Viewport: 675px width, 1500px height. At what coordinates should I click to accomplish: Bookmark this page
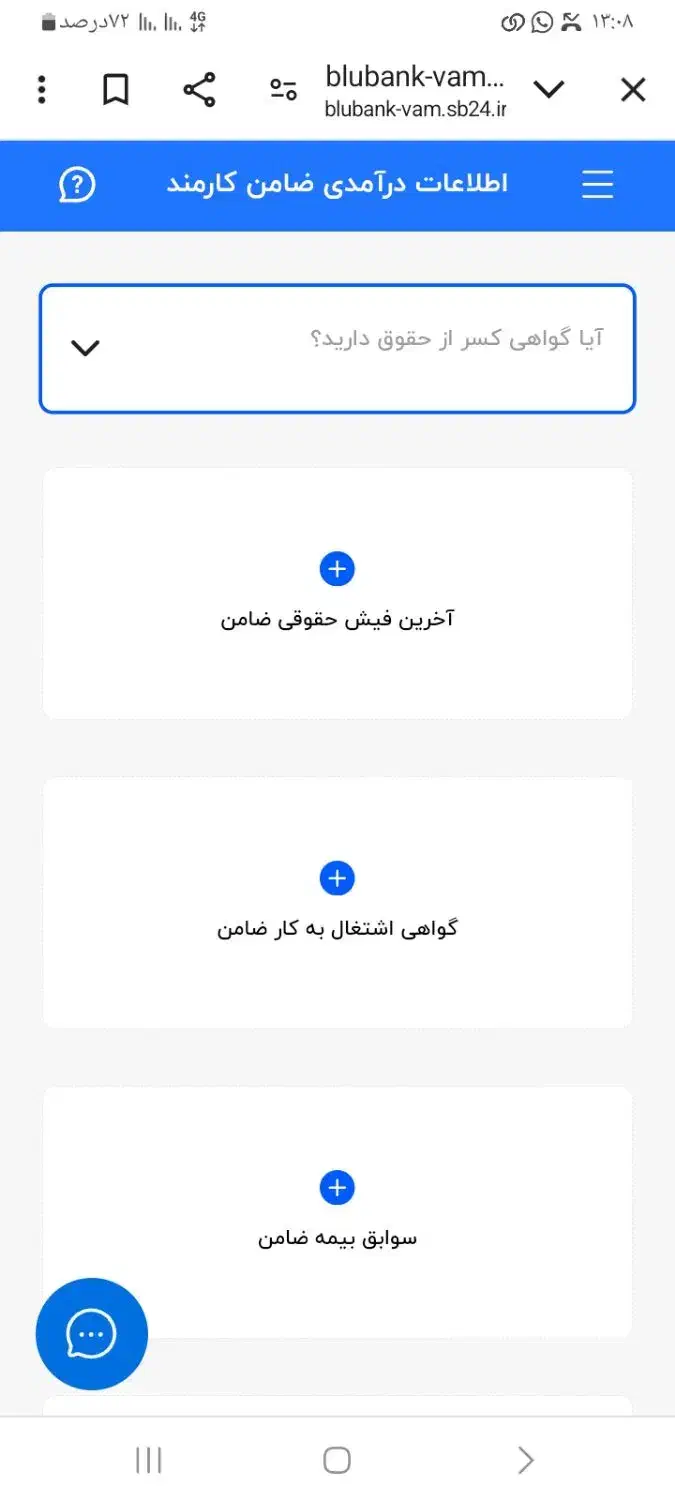tap(116, 90)
